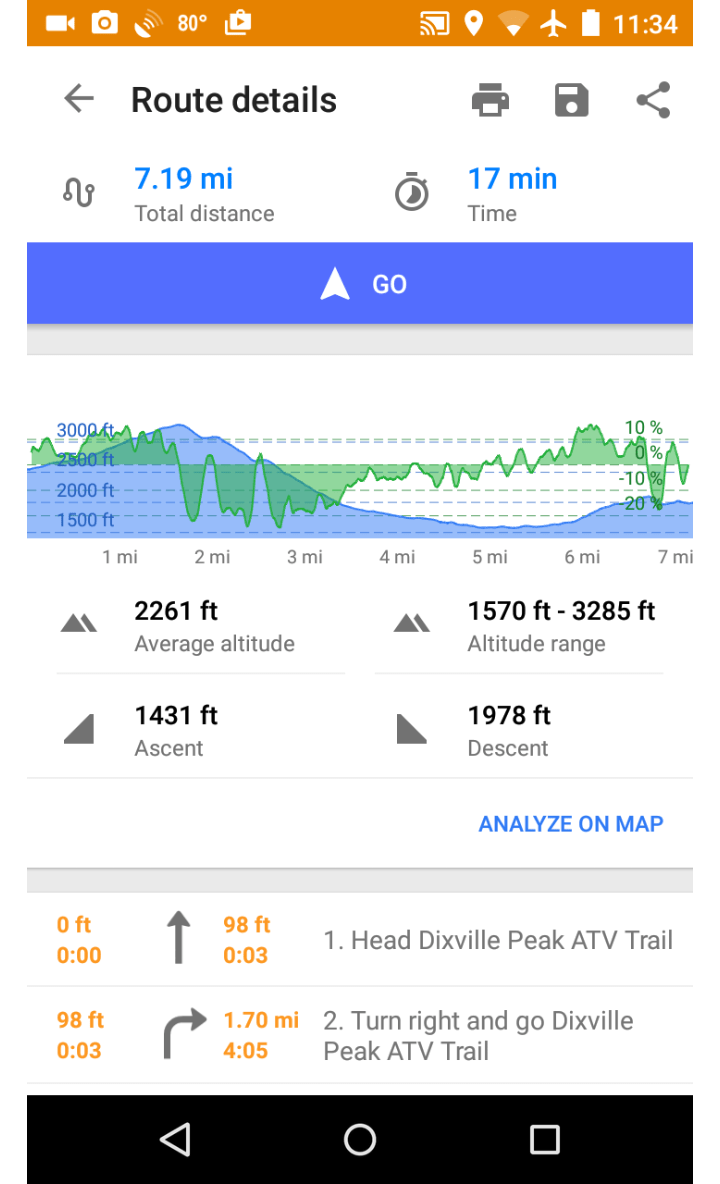Image resolution: width=720 pixels, height=1184 pixels.
Task: Save the route using the floppy disk icon
Action: click(571, 99)
